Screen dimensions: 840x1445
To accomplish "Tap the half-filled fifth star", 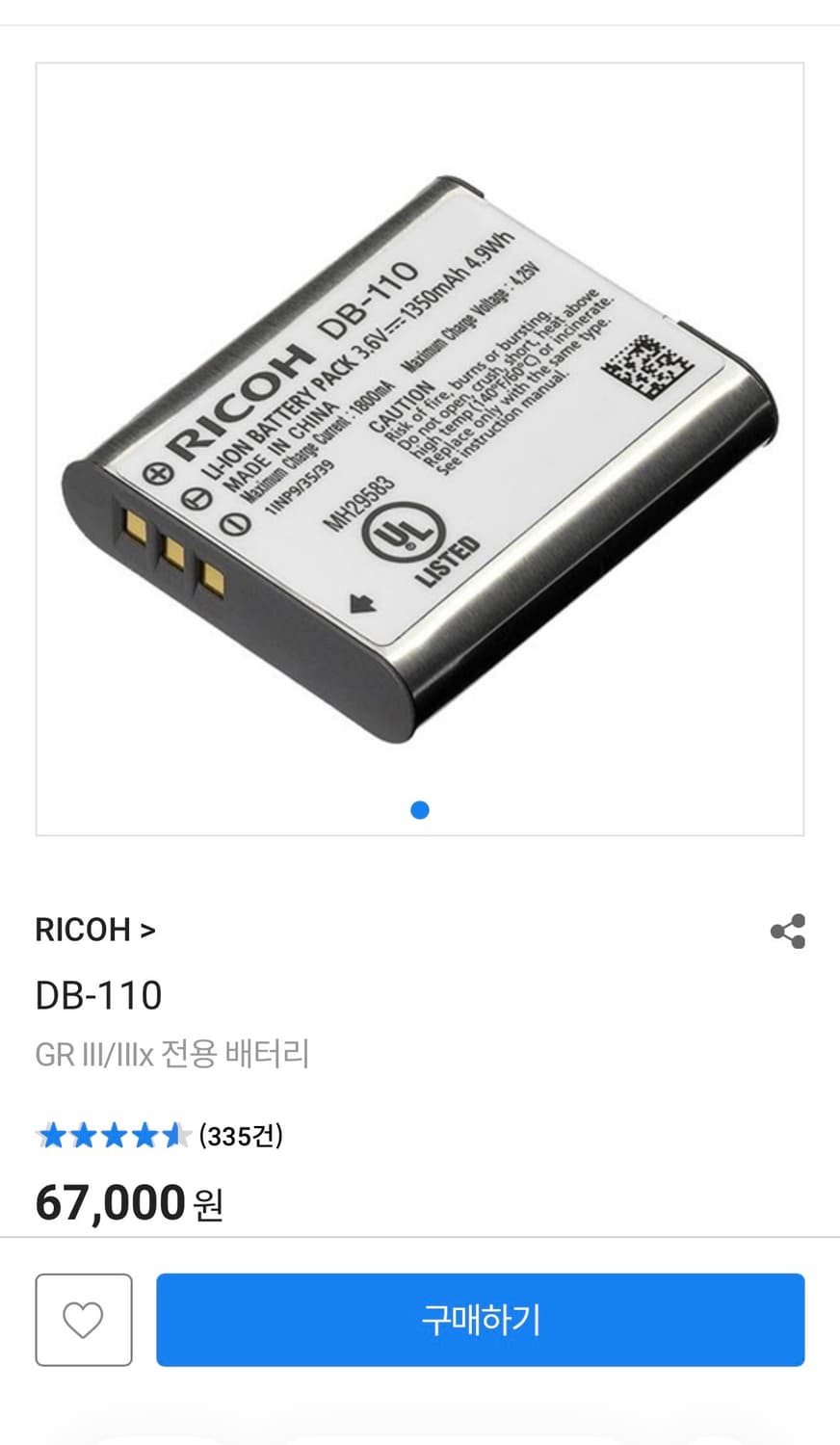I will (x=174, y=1135).
